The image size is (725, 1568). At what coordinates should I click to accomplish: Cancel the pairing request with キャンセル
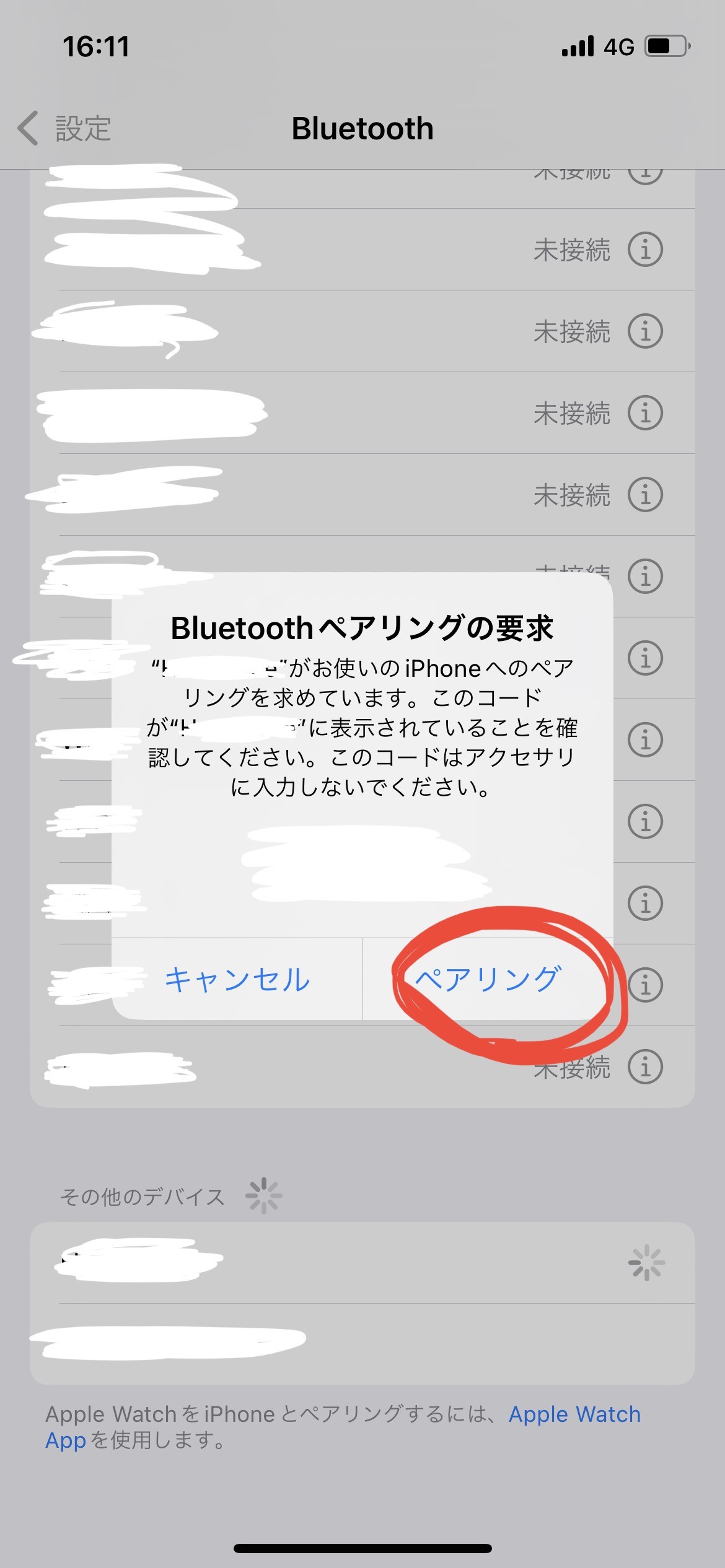(237, 979)
